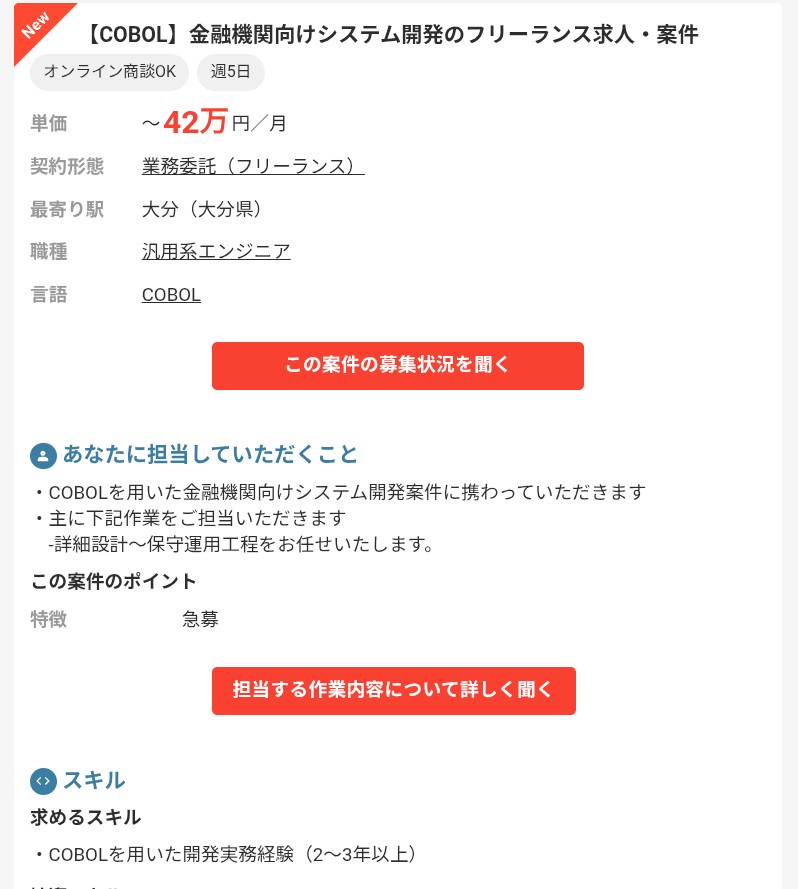Screen dimensions: 798x889
Task: Open the COBOL金融機関向けシステム開発 listing title
Action: tap(391, 35)
